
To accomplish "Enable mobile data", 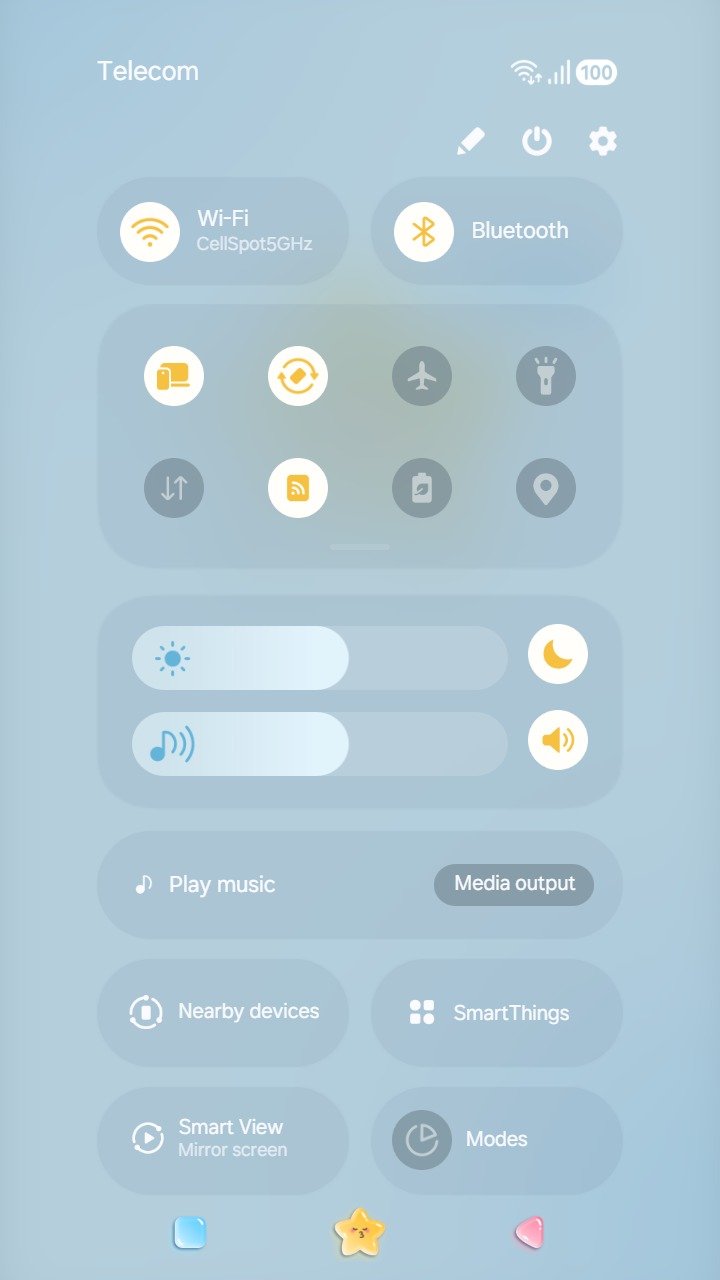I will coord(174,488).
